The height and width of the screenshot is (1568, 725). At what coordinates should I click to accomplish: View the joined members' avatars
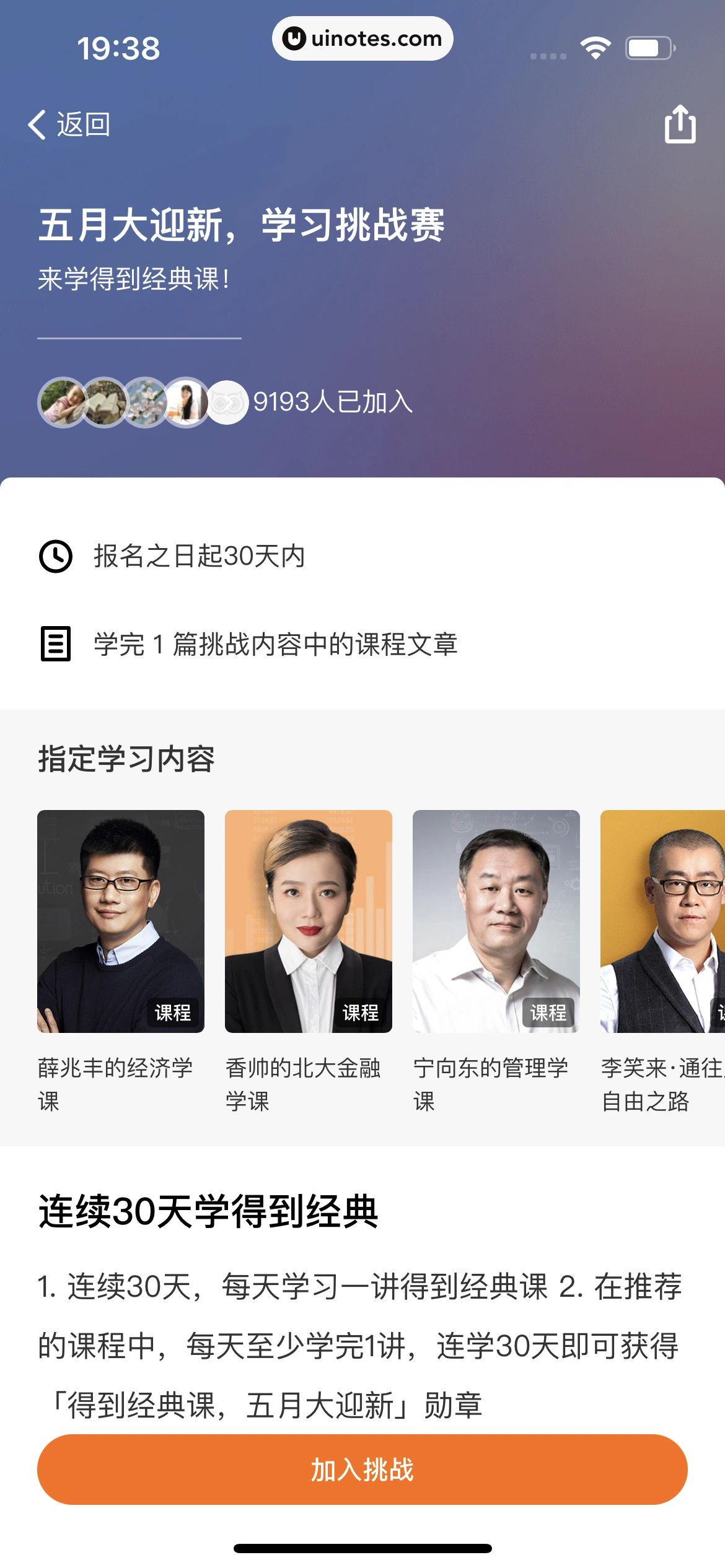coord(144,402)
